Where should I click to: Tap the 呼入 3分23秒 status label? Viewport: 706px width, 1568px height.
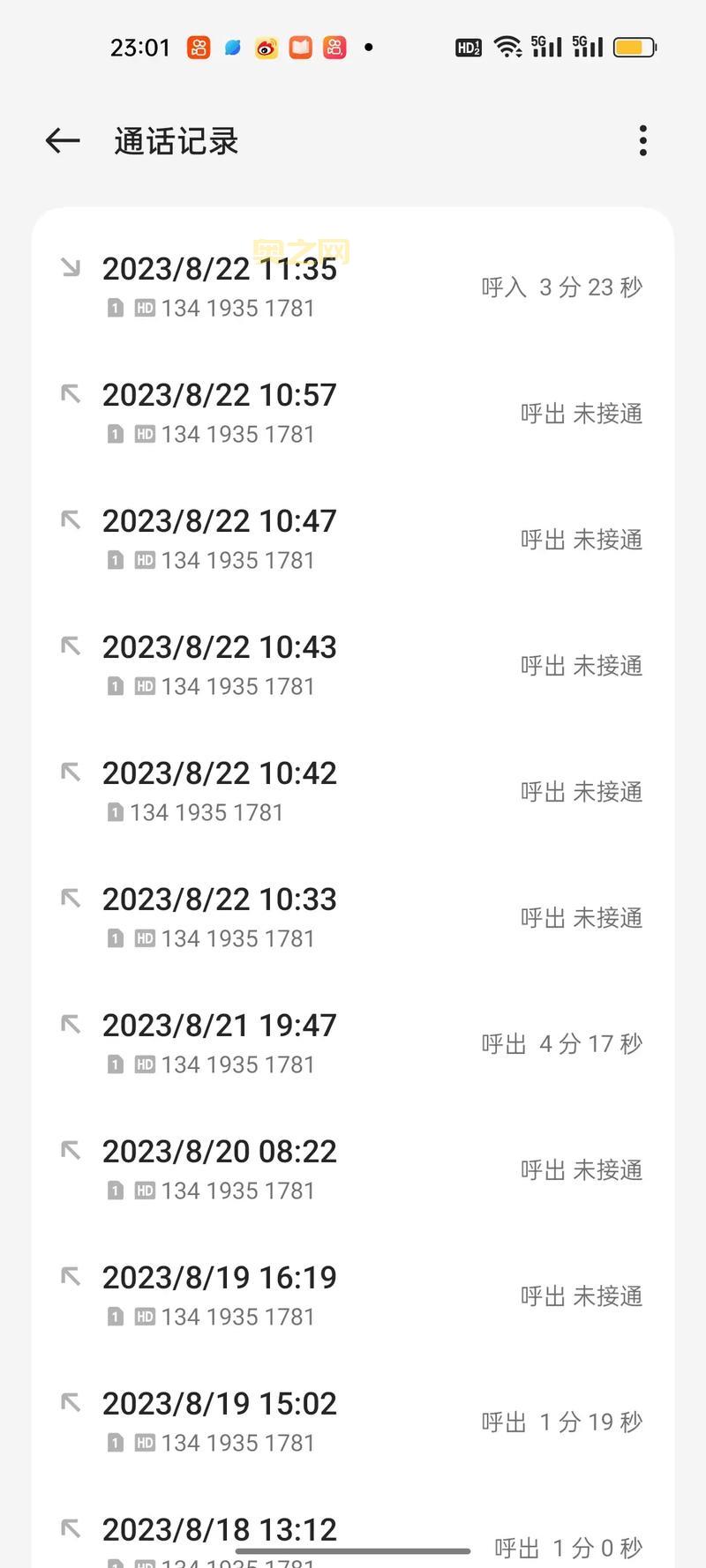562,287
